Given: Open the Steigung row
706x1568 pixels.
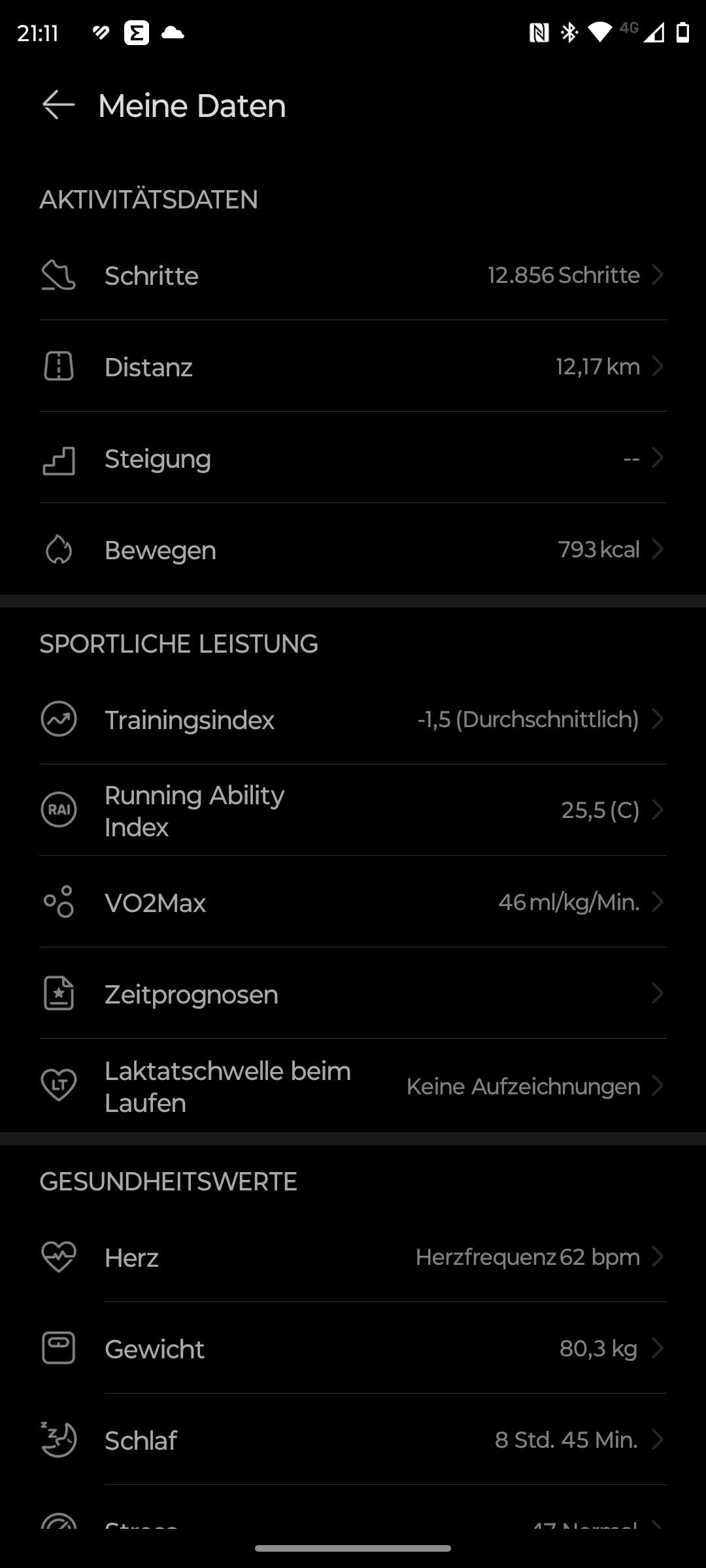Looking at the screenshot, I should 353,458.
